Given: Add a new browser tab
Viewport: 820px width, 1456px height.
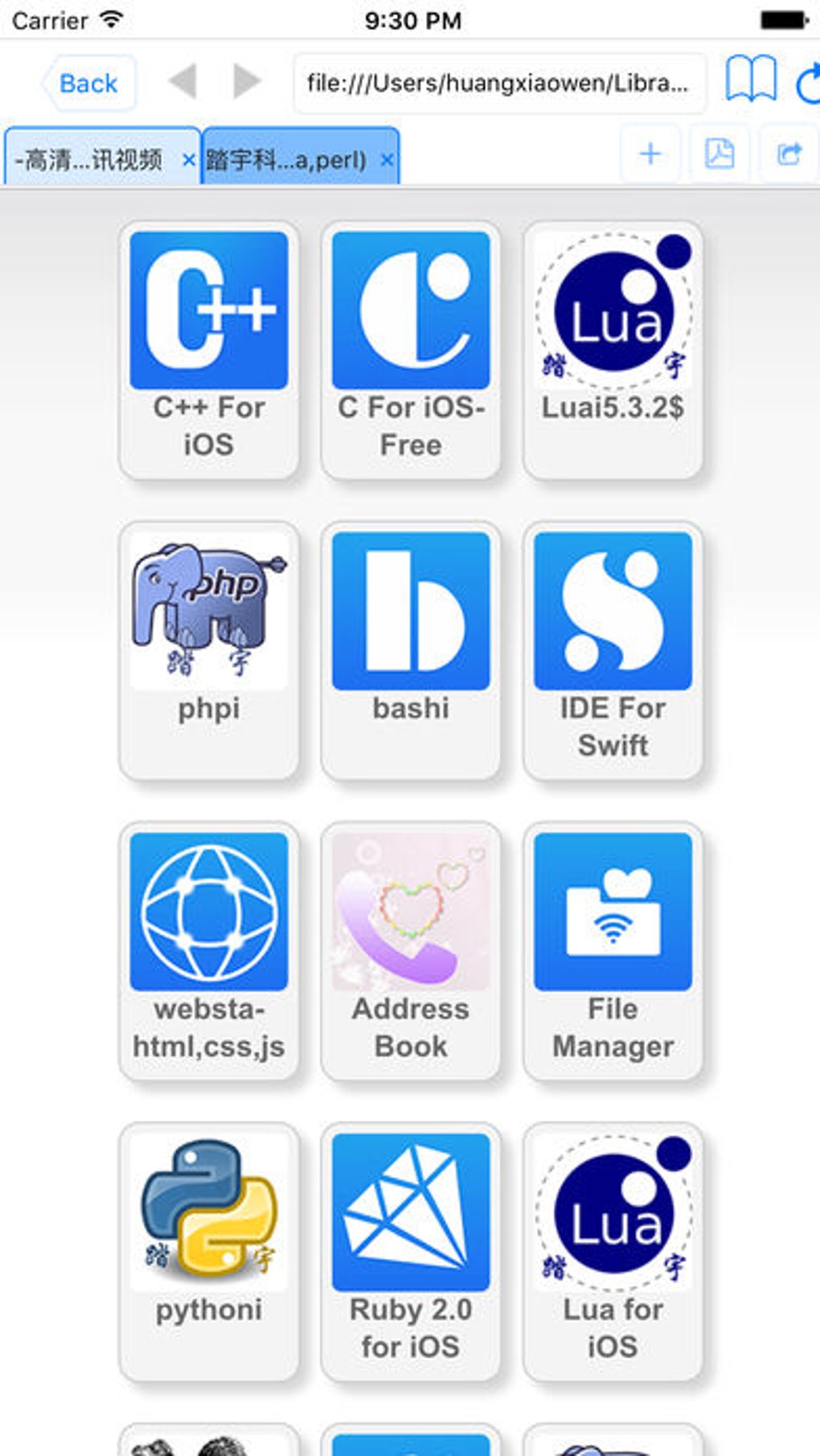Looking at the screenshot, I should (650, 154).
